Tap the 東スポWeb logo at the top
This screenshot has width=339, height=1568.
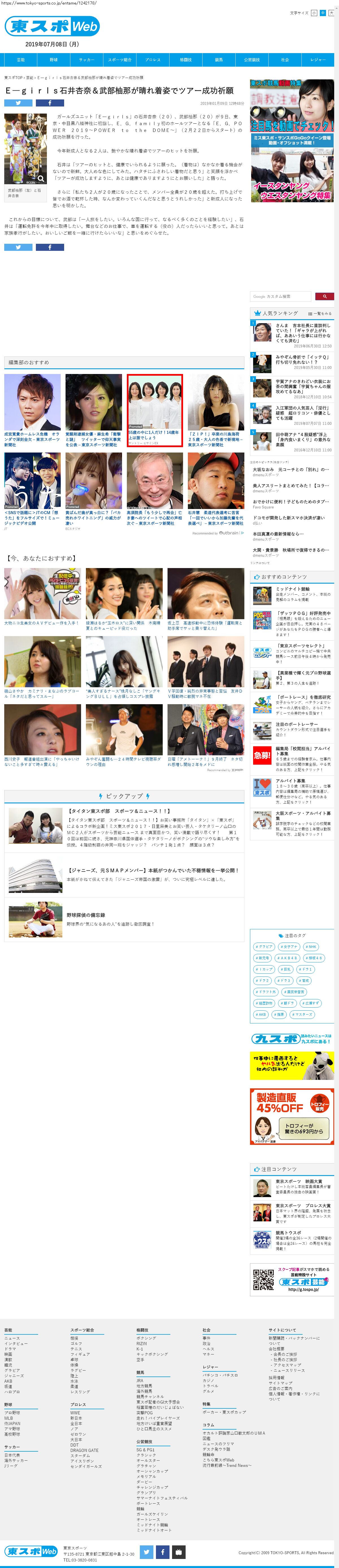pyautogui.click(x=52, y=26)
